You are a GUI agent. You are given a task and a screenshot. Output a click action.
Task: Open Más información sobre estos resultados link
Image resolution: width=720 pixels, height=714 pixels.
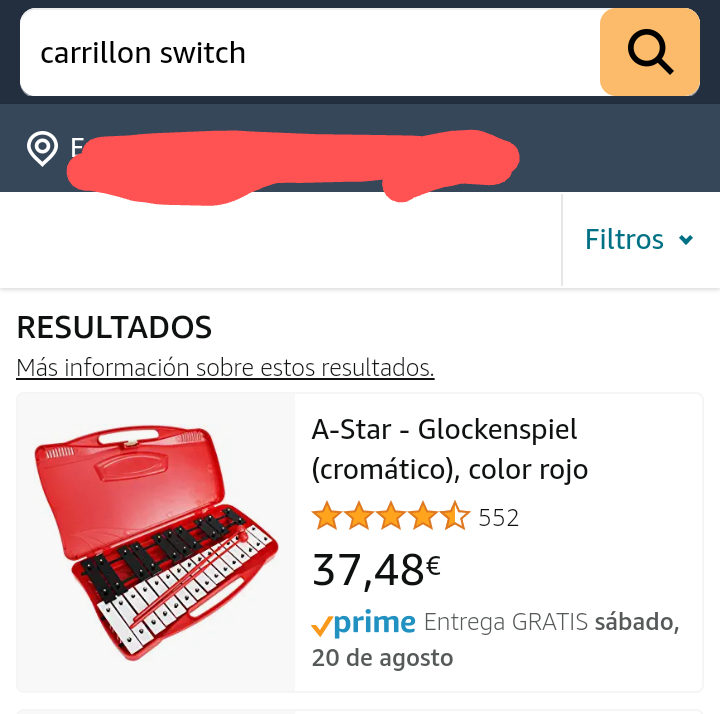[225, 368]
